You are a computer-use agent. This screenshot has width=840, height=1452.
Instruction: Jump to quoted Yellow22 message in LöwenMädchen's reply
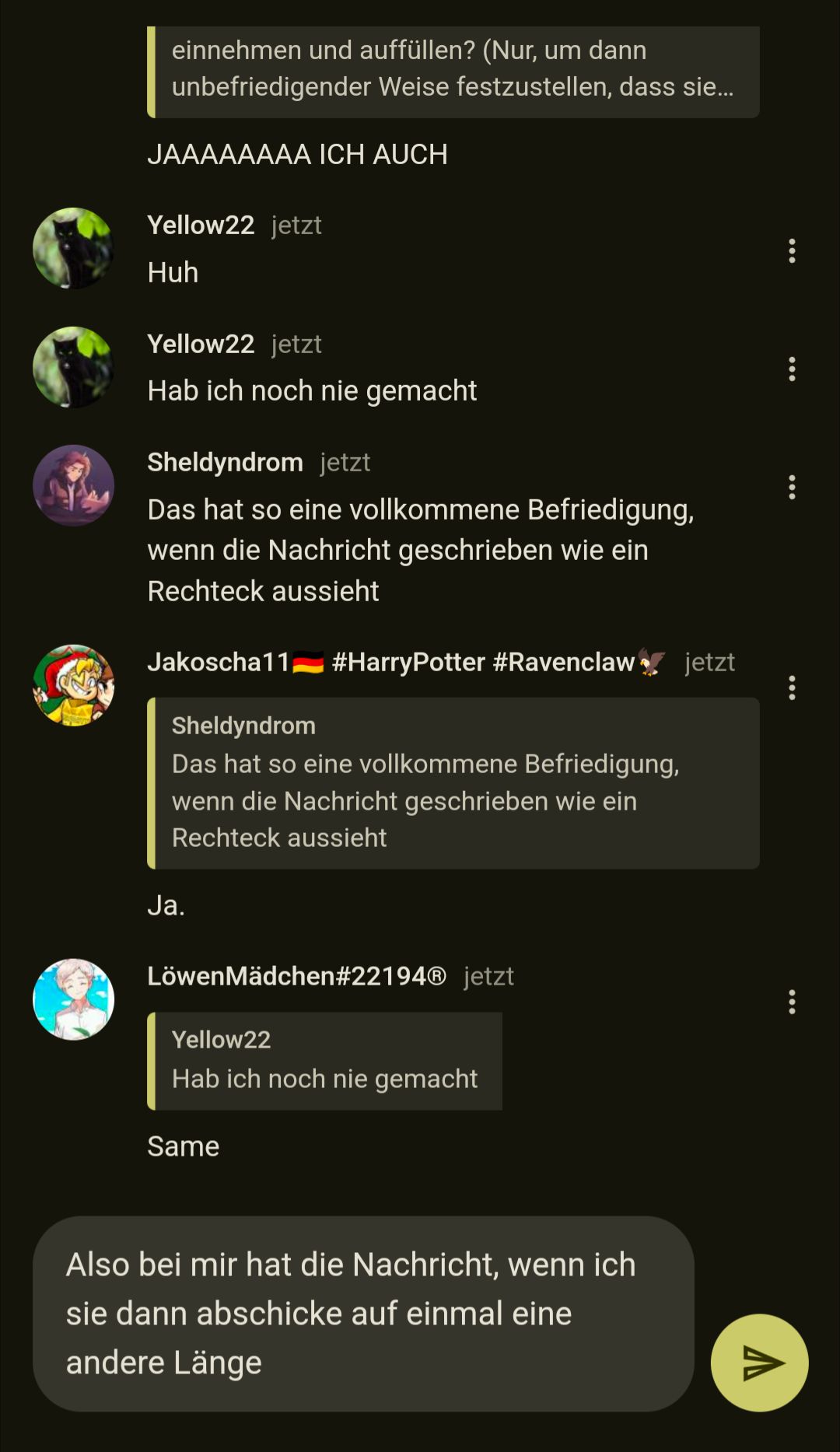324,1061
